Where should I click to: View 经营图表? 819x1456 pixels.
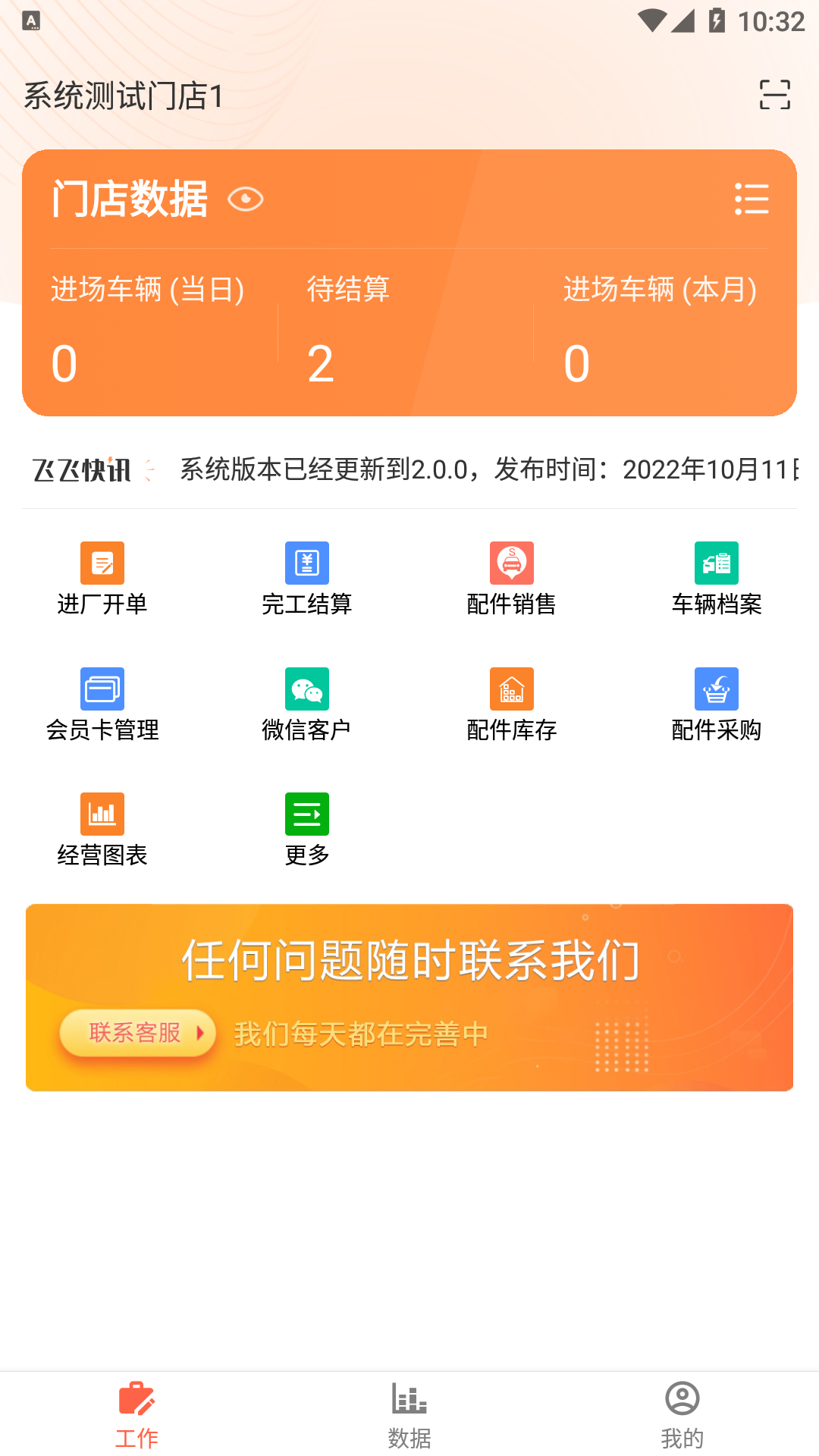102,830
